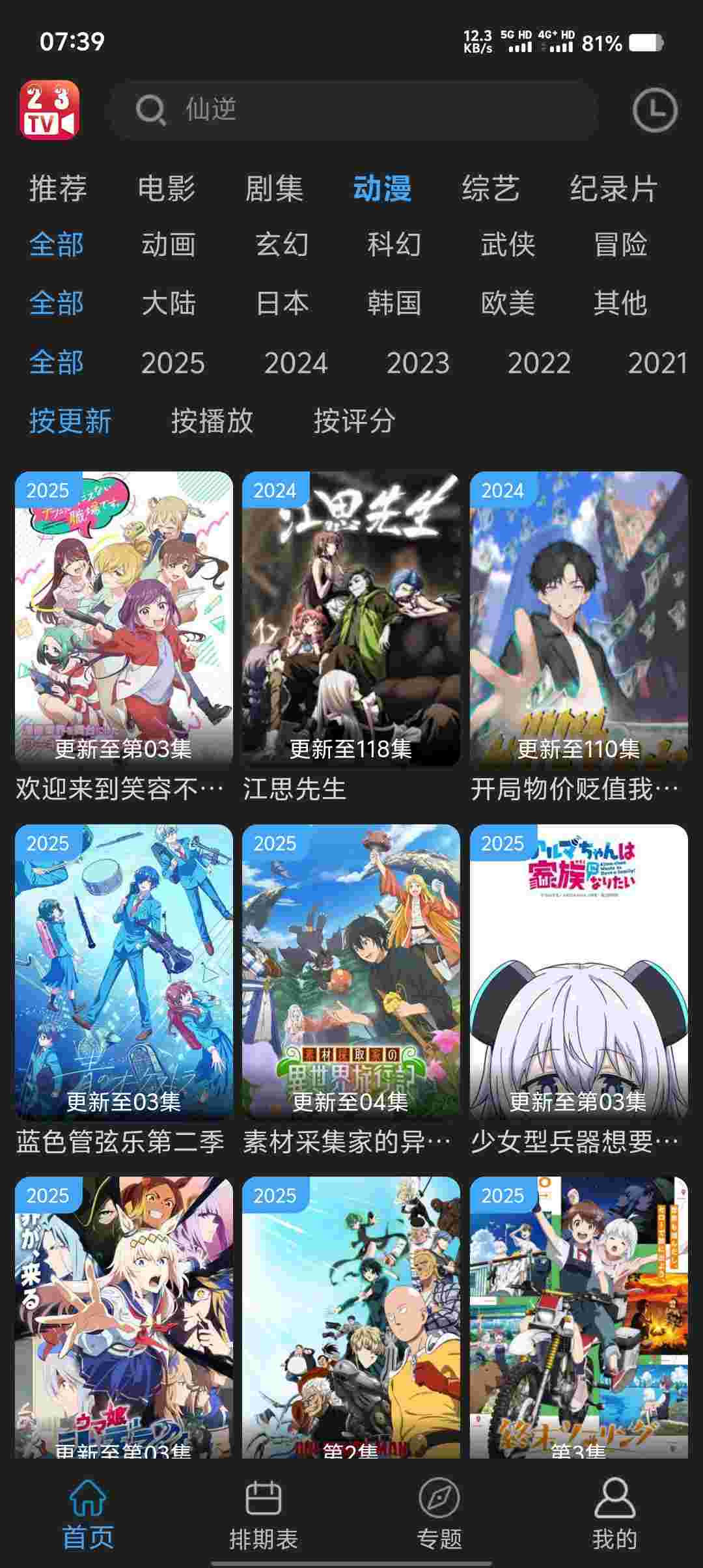Viewport: 703px width, 1568px height.
Task: Filter by year 2024
Action: coord(296,363)
